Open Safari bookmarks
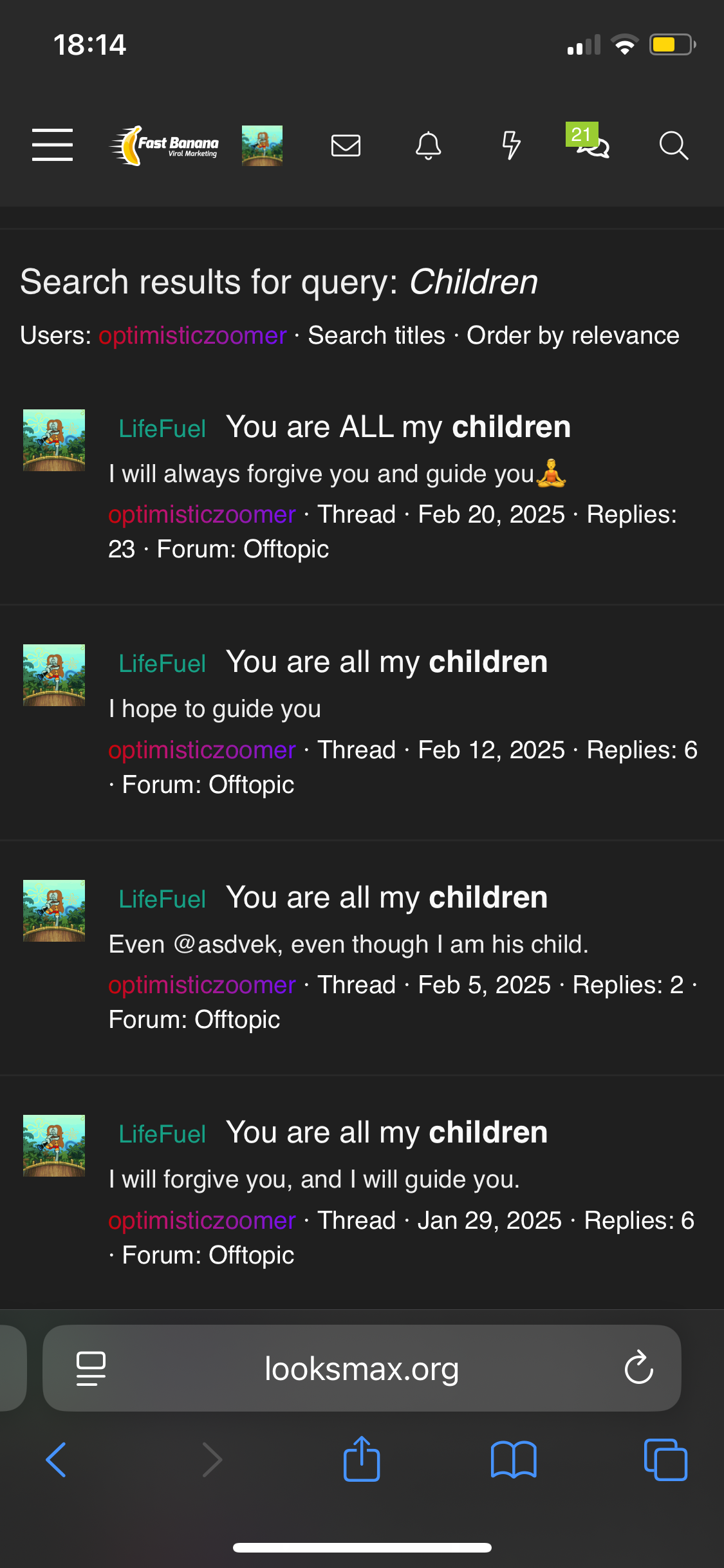The width and height of the screenshot is (724, 1568). [x=513, y=1459]
